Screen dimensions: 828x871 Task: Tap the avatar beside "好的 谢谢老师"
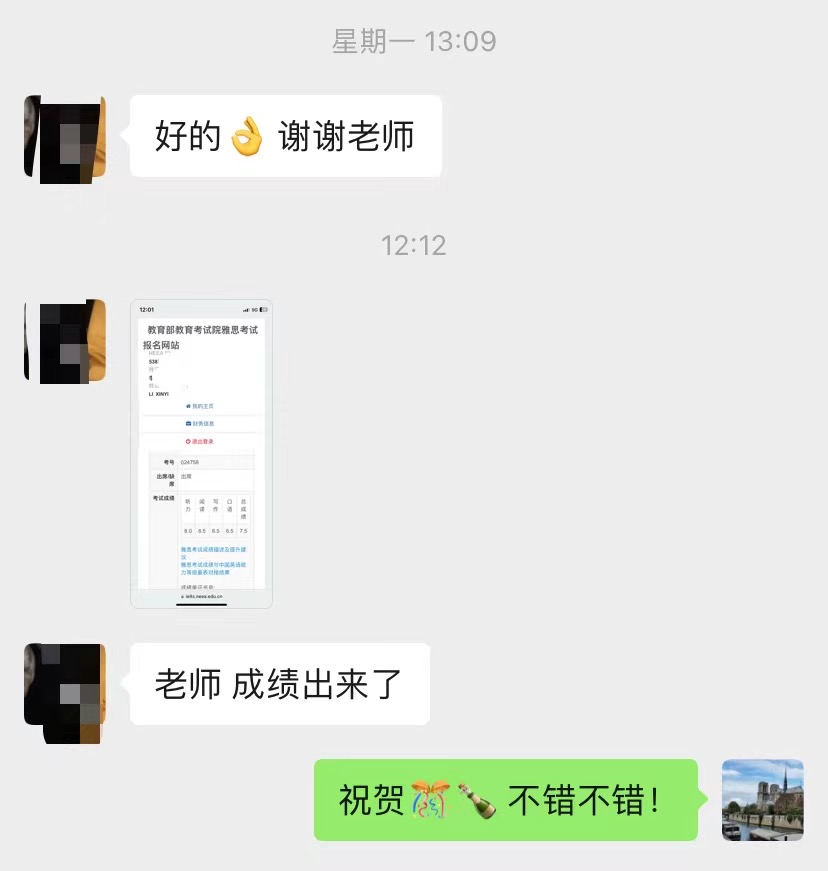65,137
